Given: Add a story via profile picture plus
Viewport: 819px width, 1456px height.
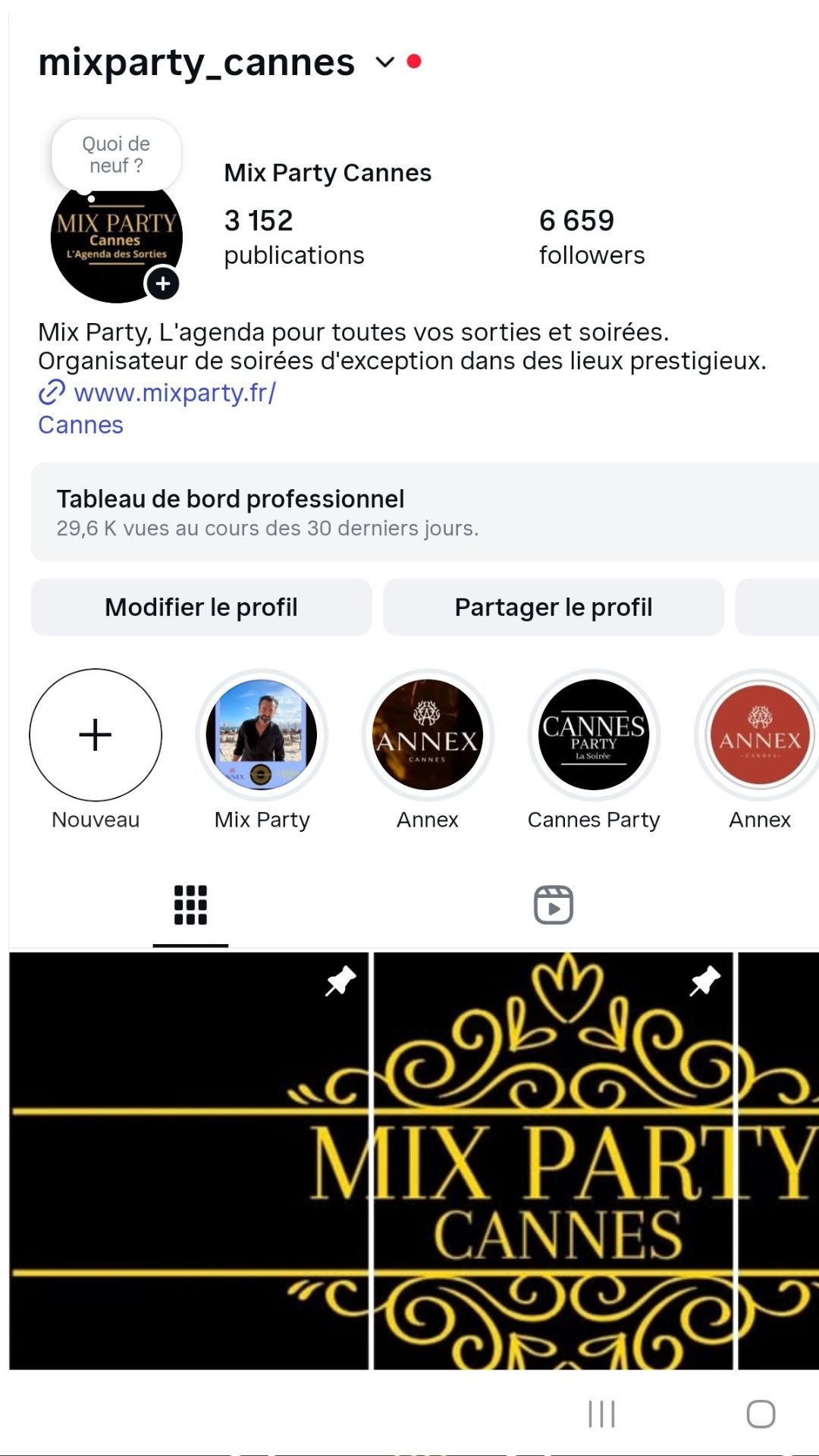Looking at the screenshot, I should click(162, 284).
